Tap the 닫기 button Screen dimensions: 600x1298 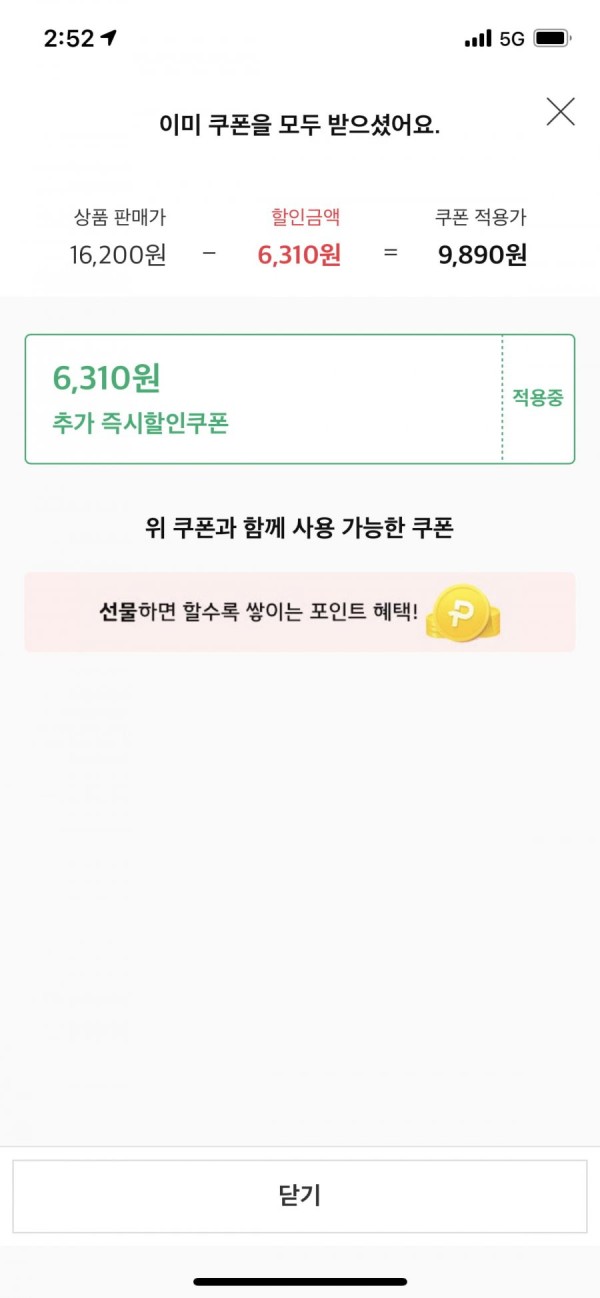pyautogui.click(x=300, y=1196)
